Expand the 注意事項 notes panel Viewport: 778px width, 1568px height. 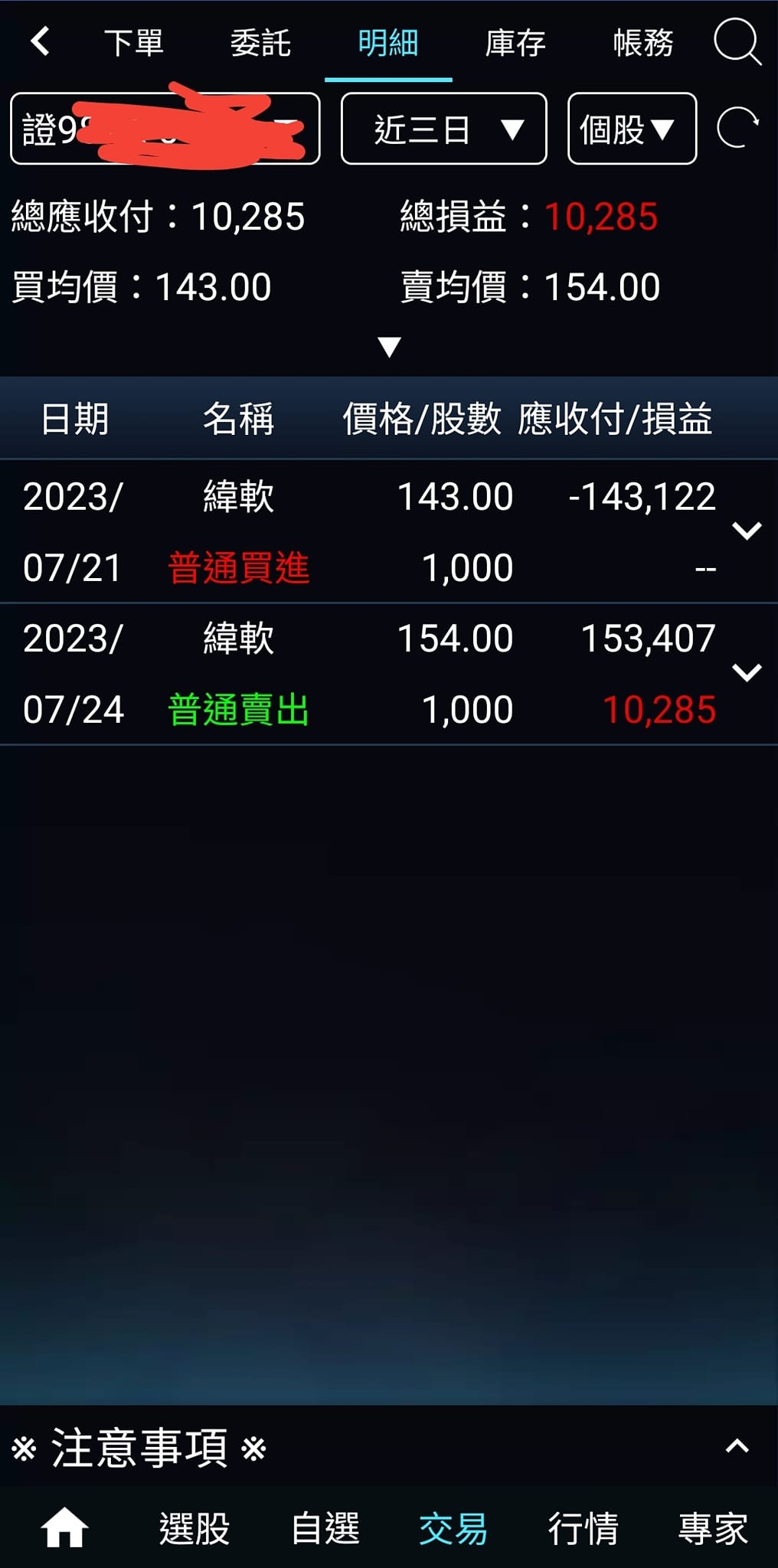(x=737, y=1447)
